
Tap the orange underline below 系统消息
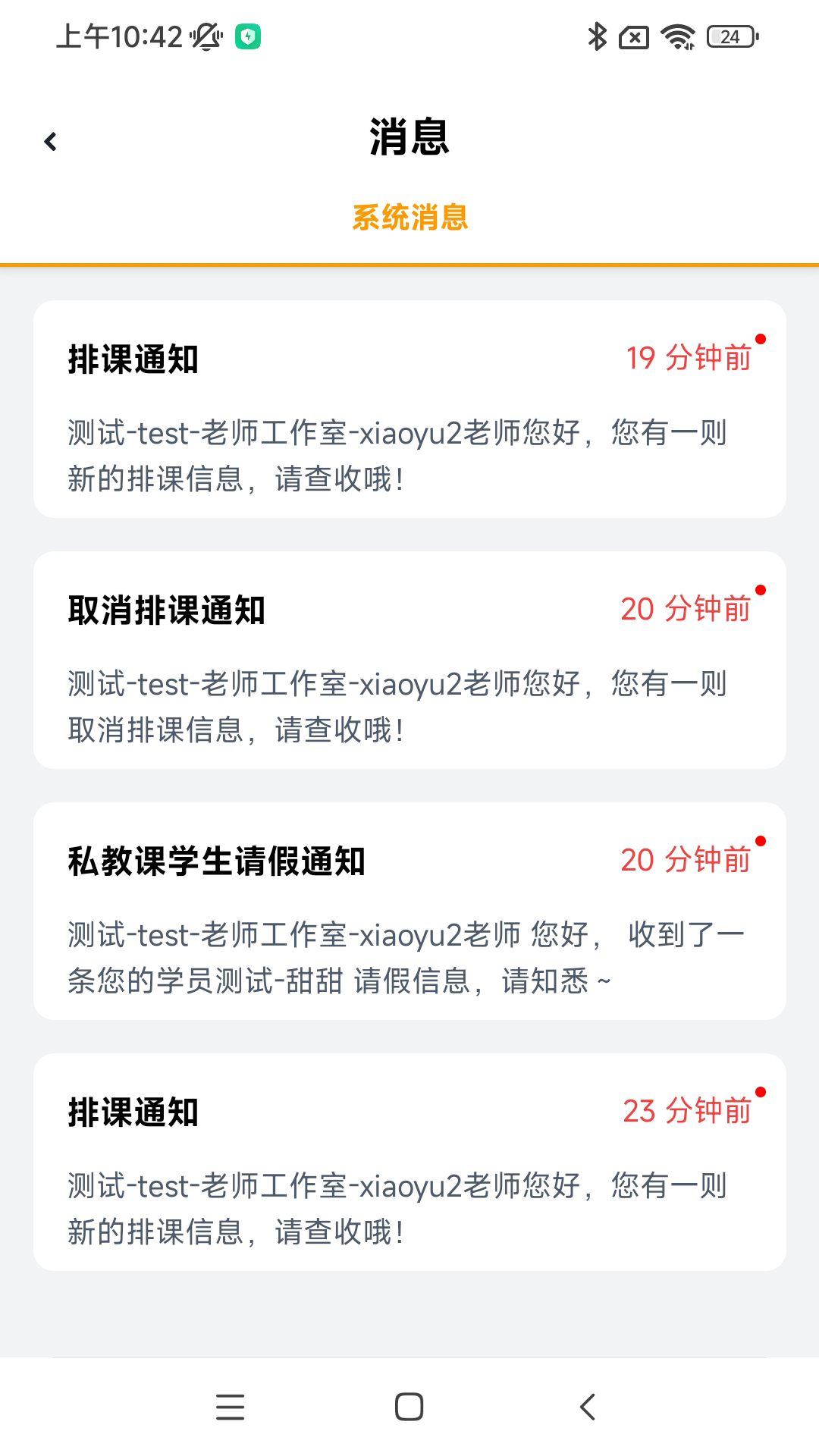click(x=409, y=262)
